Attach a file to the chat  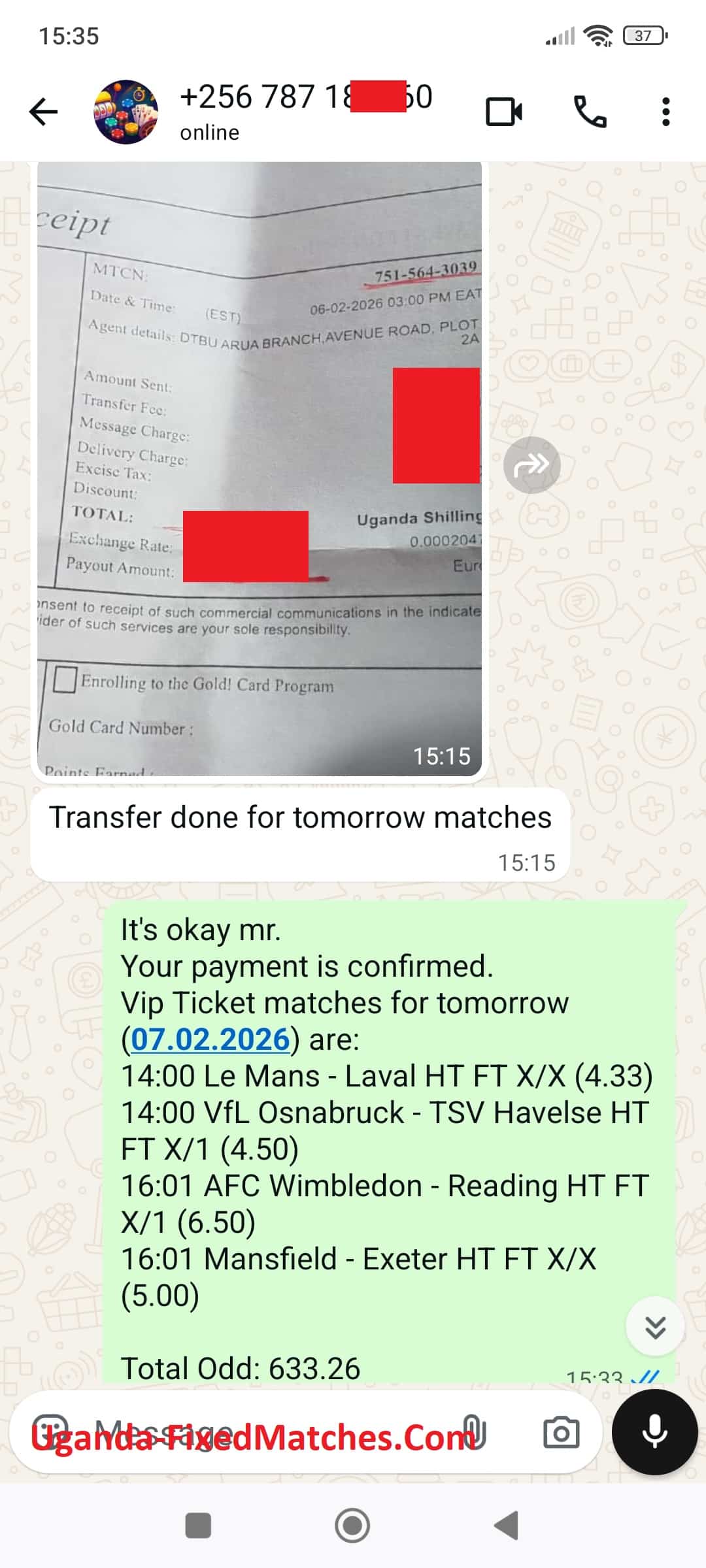[x=473, y=1432]
